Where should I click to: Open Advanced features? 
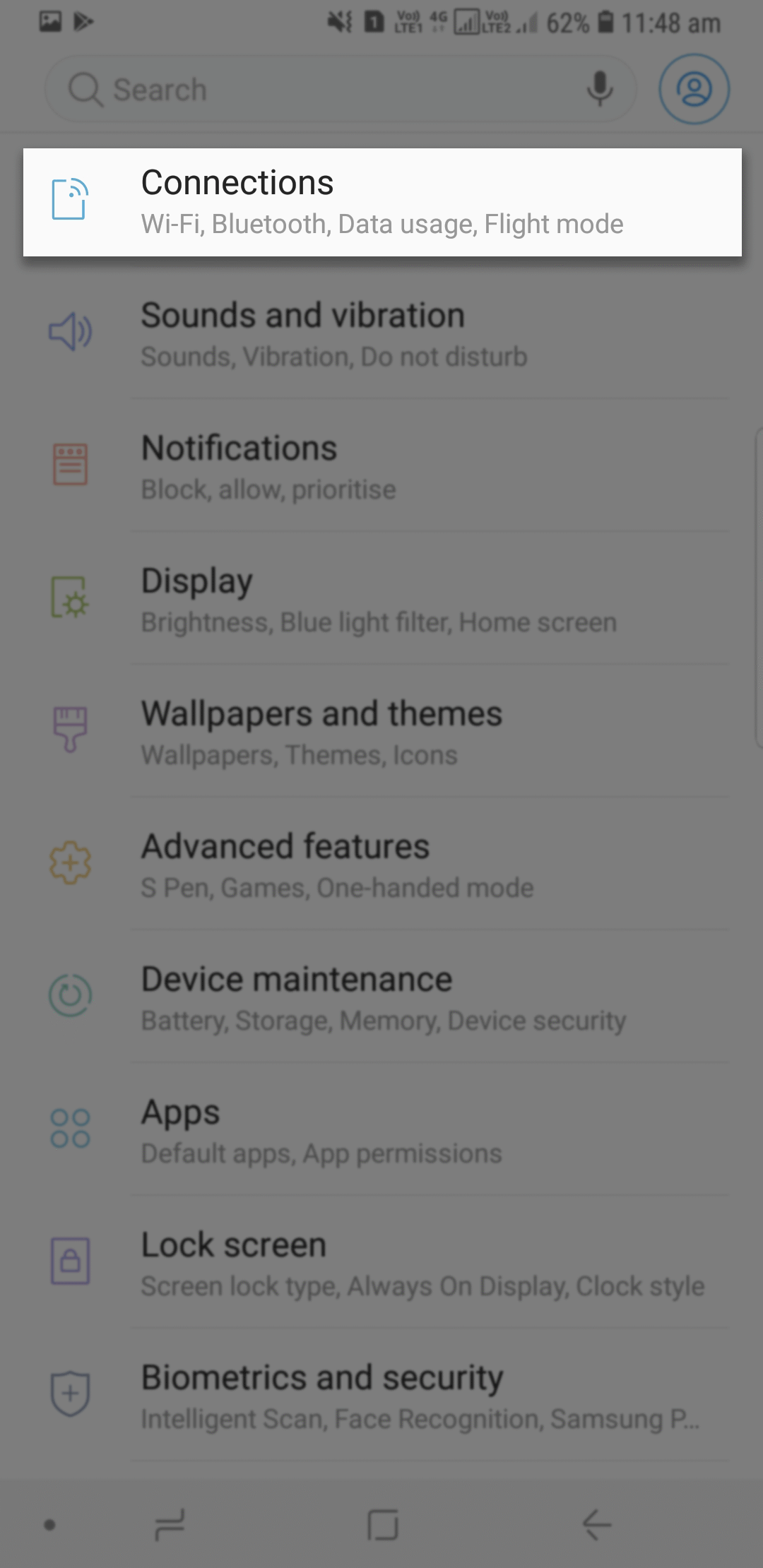click(x=381, y=865)
